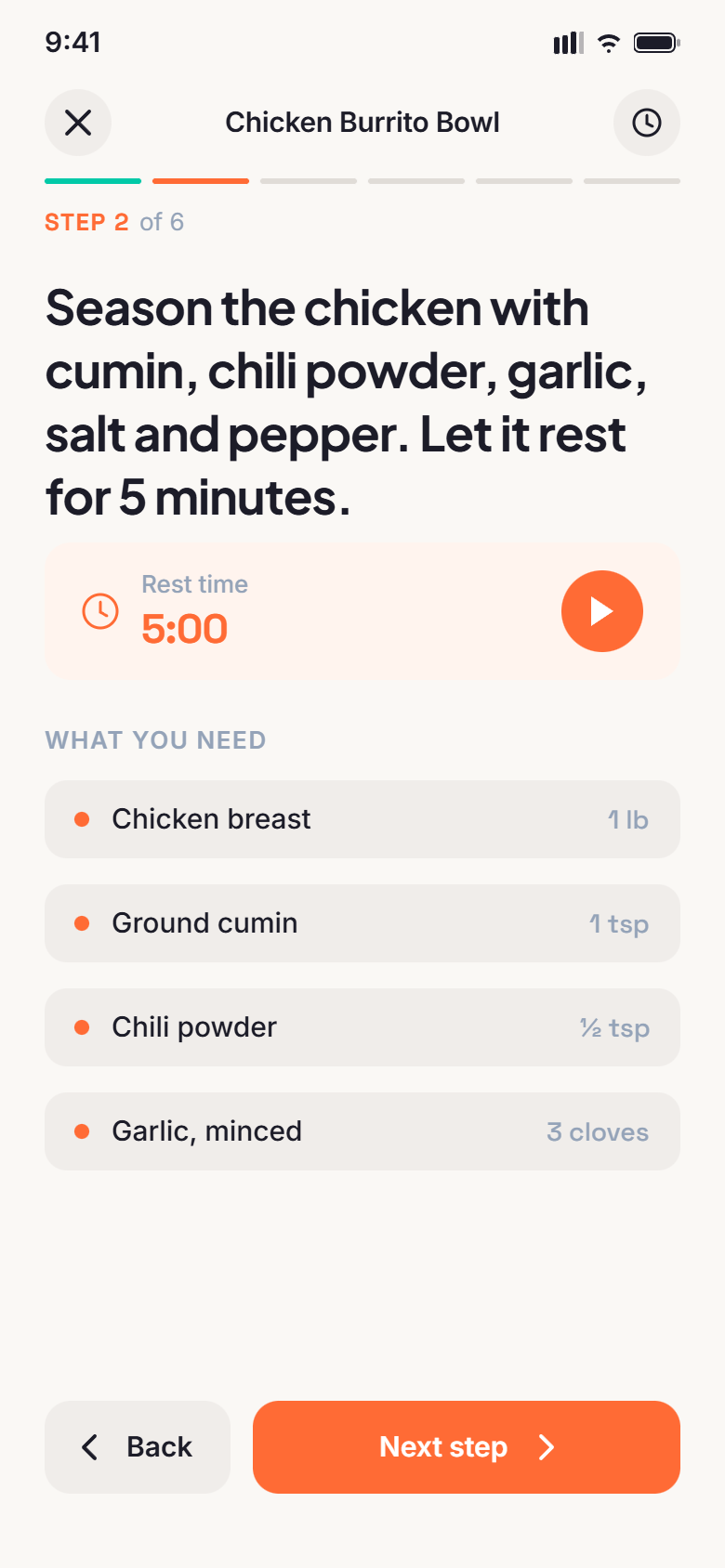Tap the orange bullet next to Garlic, minced

click(x=82, y=1130)
